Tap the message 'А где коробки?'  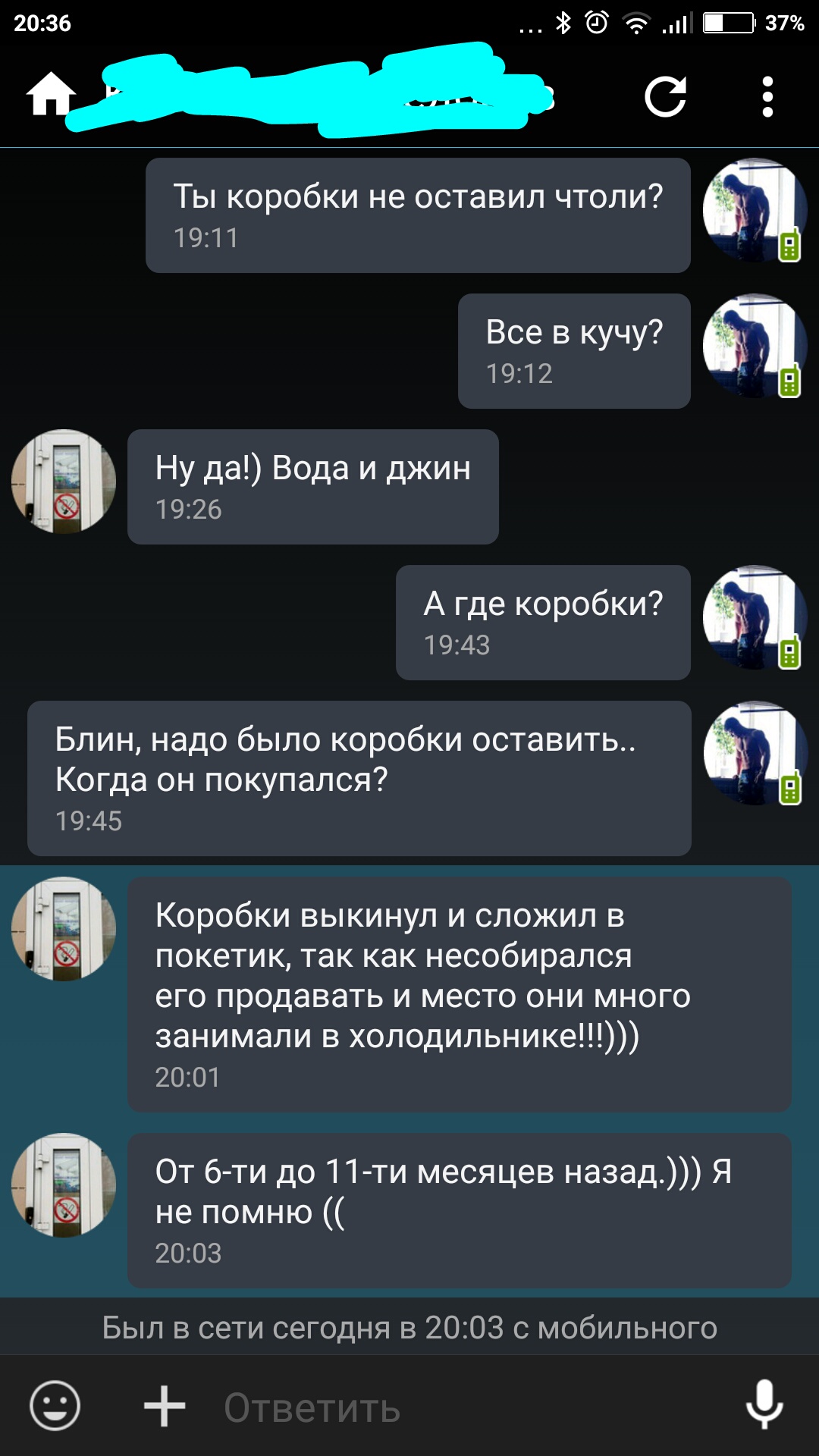point(543,623)
